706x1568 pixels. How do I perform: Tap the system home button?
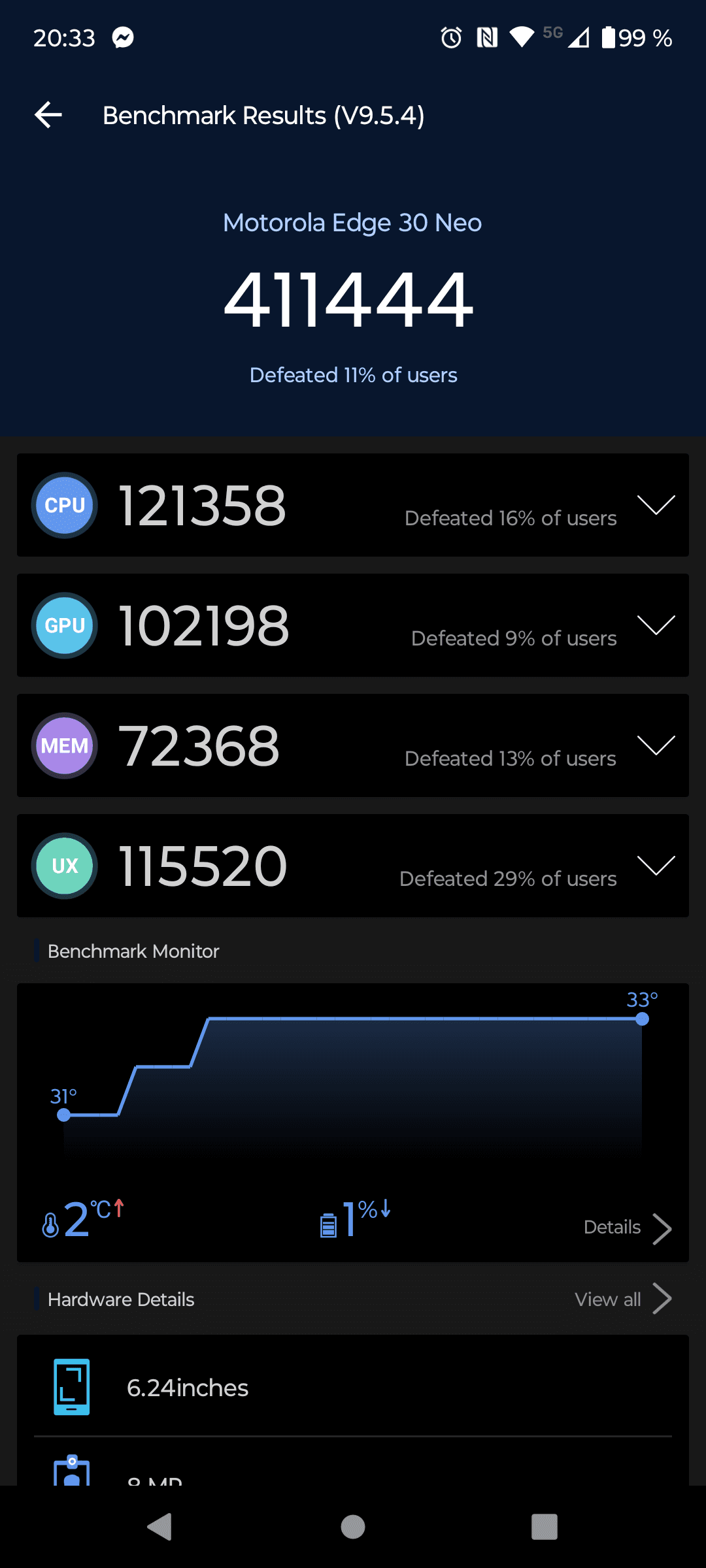[x=353, y=1527]
